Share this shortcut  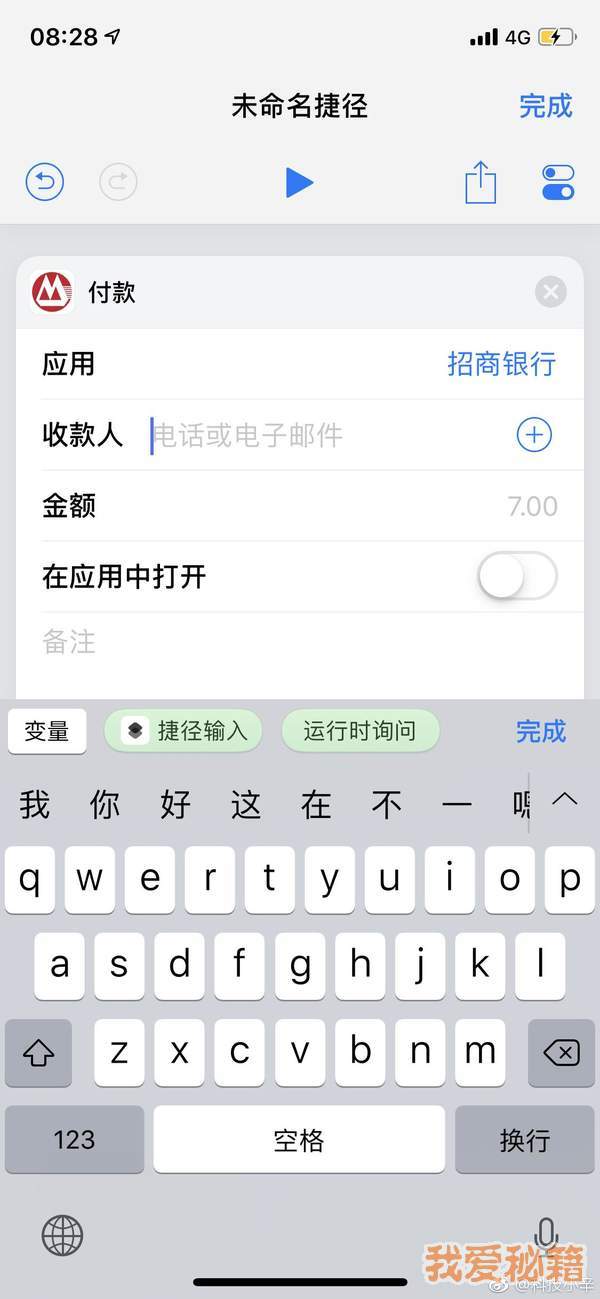480,183
